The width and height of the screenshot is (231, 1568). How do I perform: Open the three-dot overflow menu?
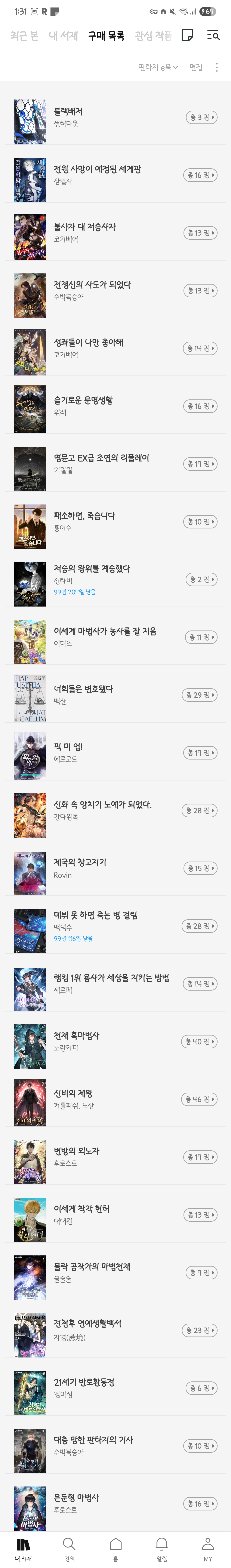pos(217,68)
